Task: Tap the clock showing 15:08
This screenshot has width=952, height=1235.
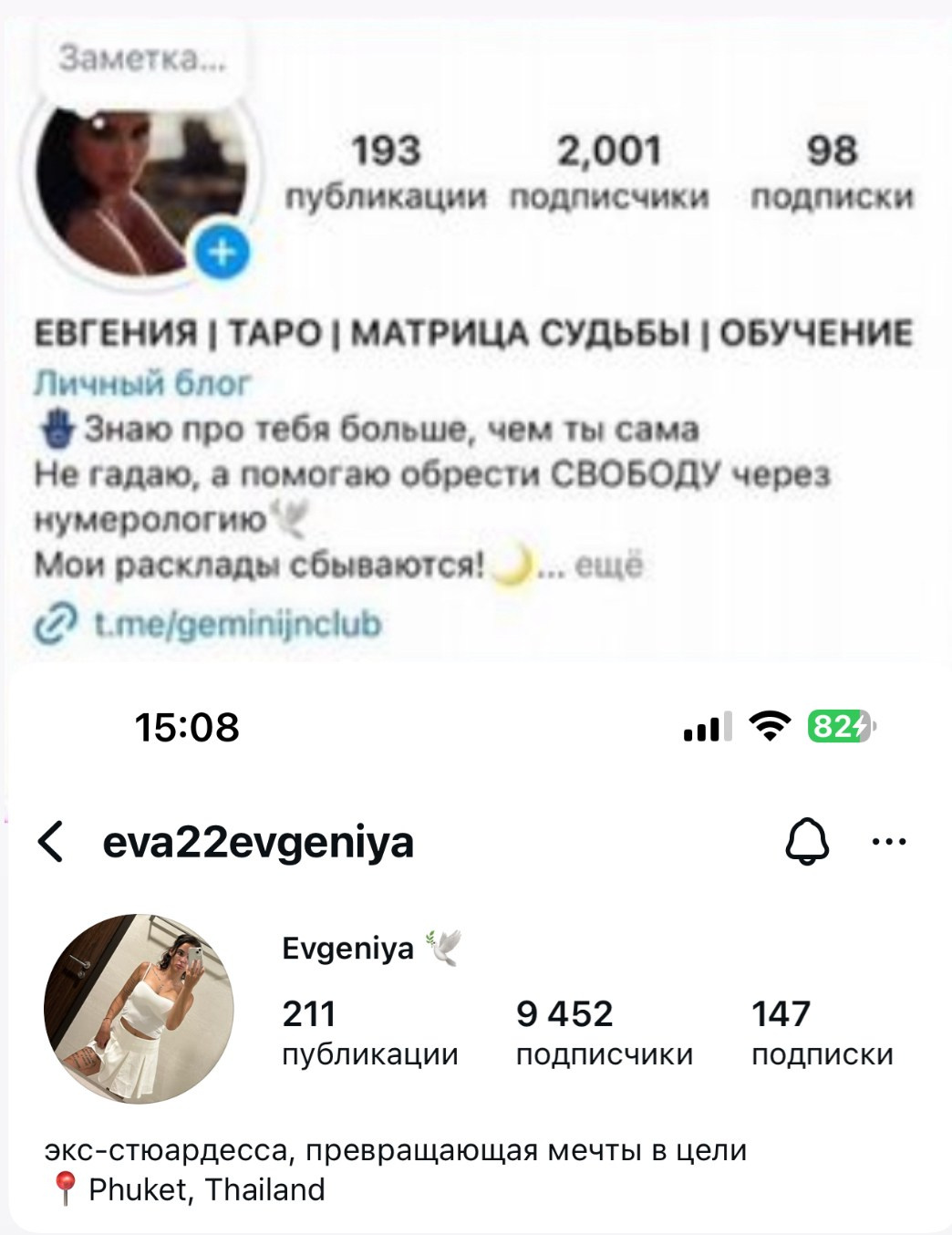Action: coord(186,727)
